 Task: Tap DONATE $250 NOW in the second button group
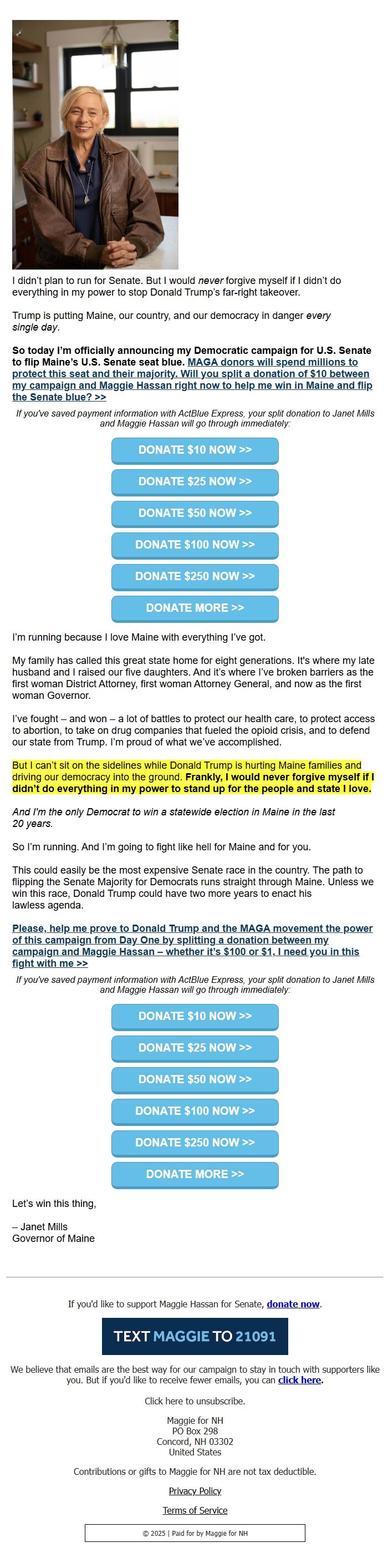[195, 1143]
